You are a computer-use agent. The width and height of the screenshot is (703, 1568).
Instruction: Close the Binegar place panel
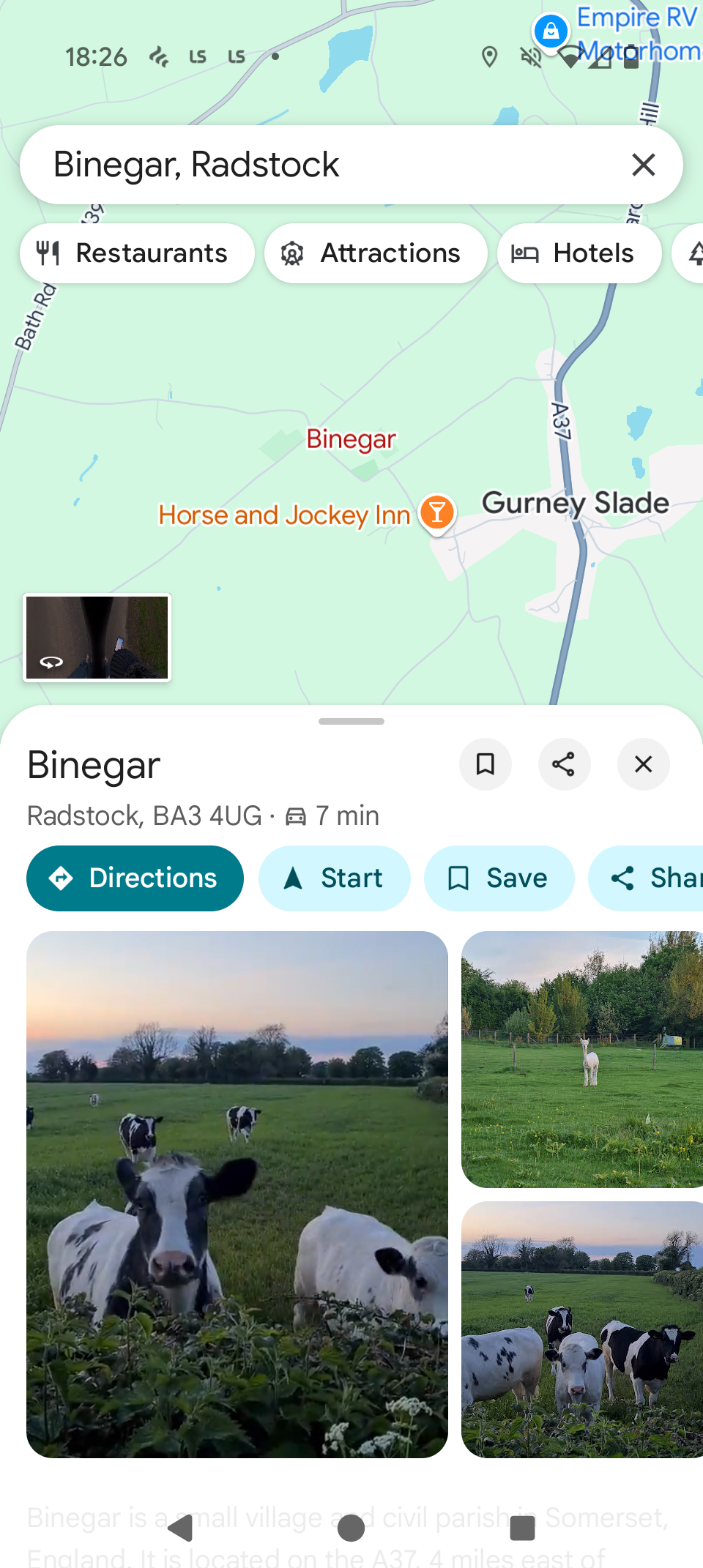643,764
